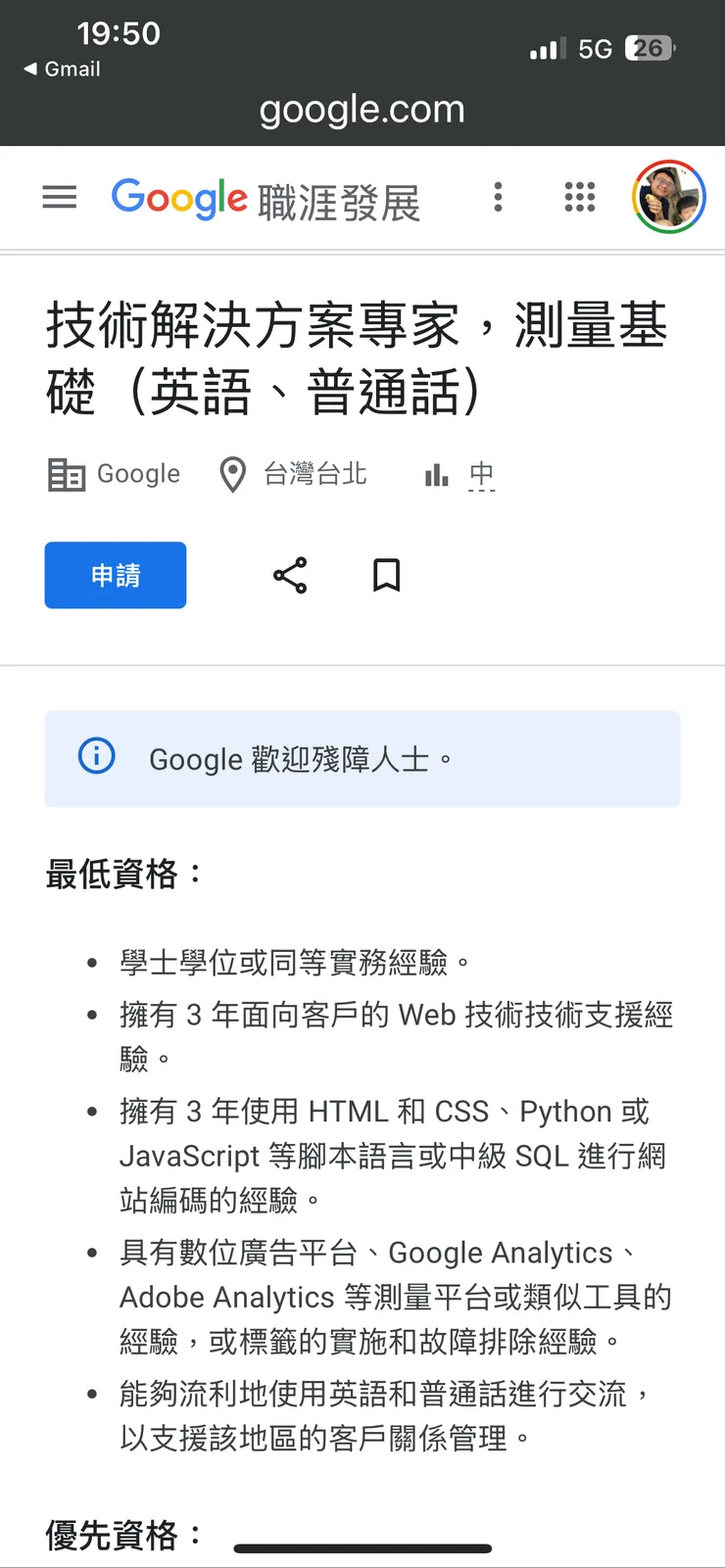Viewport: 725px width, 1568px height.
Task: Select the bar chart experience level icon
Action: [435, 474]
